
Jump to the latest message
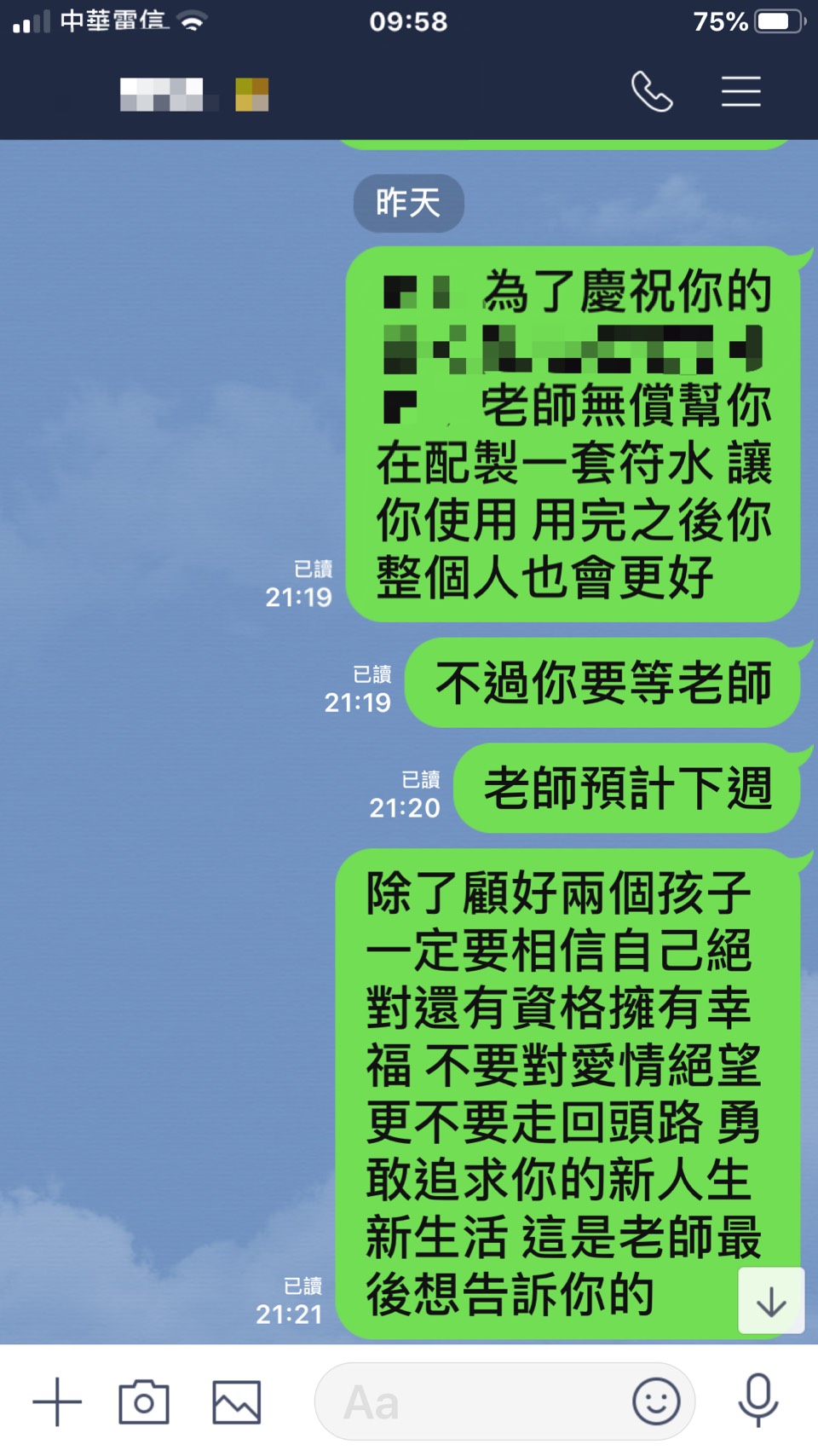click(771, 1301)
